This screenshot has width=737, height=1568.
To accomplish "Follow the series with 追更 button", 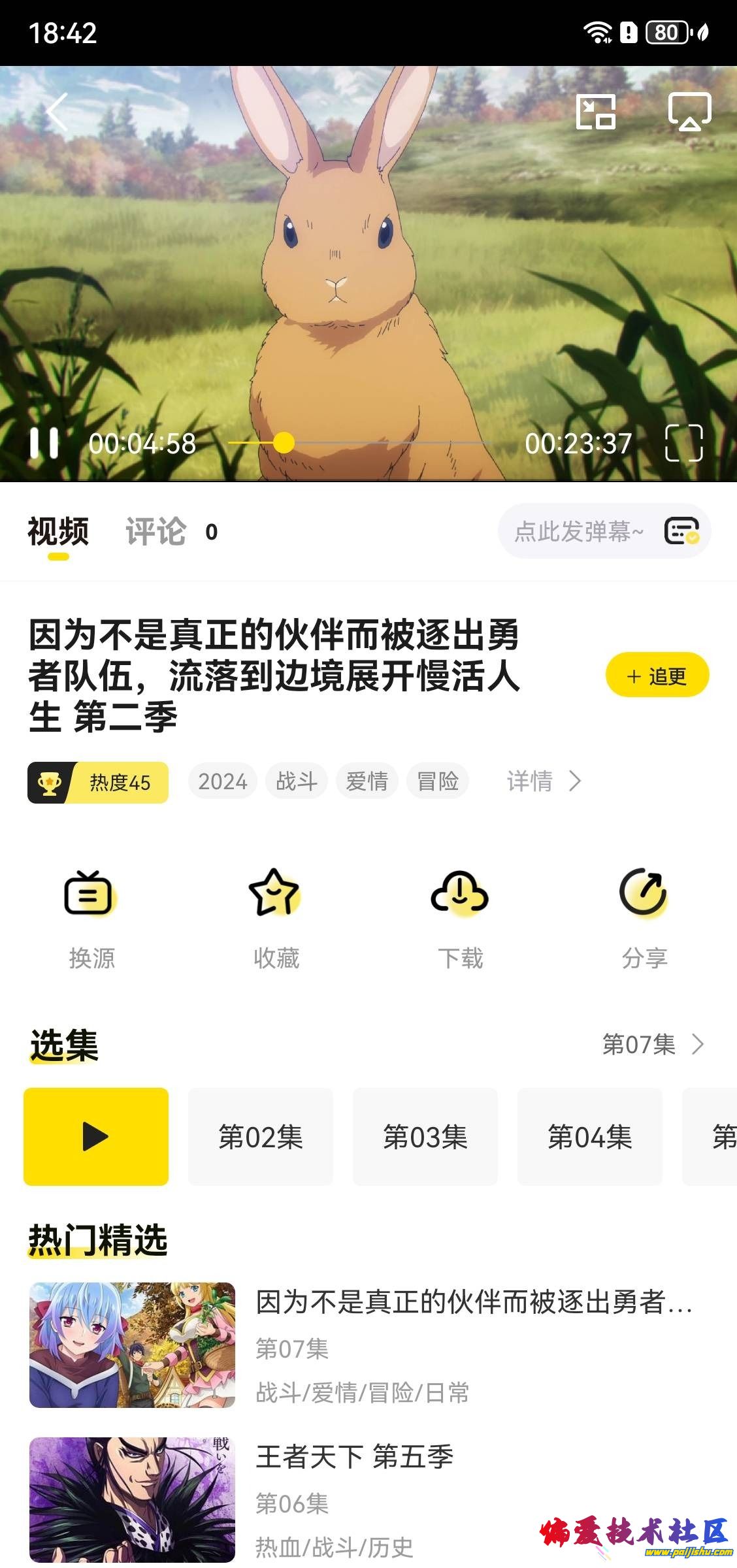I will (x=657, y=675).
